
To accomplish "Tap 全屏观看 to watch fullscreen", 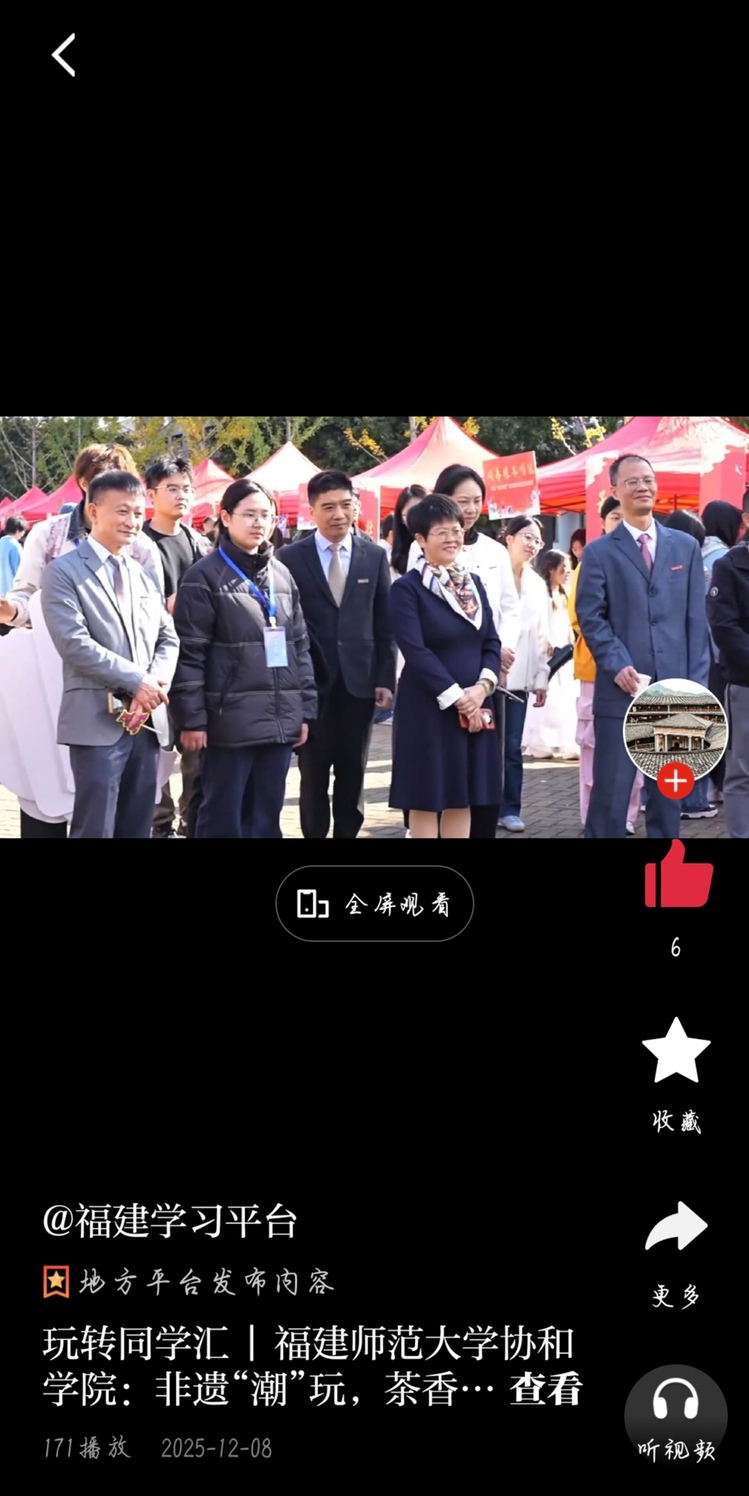I will tap(374, 904).
